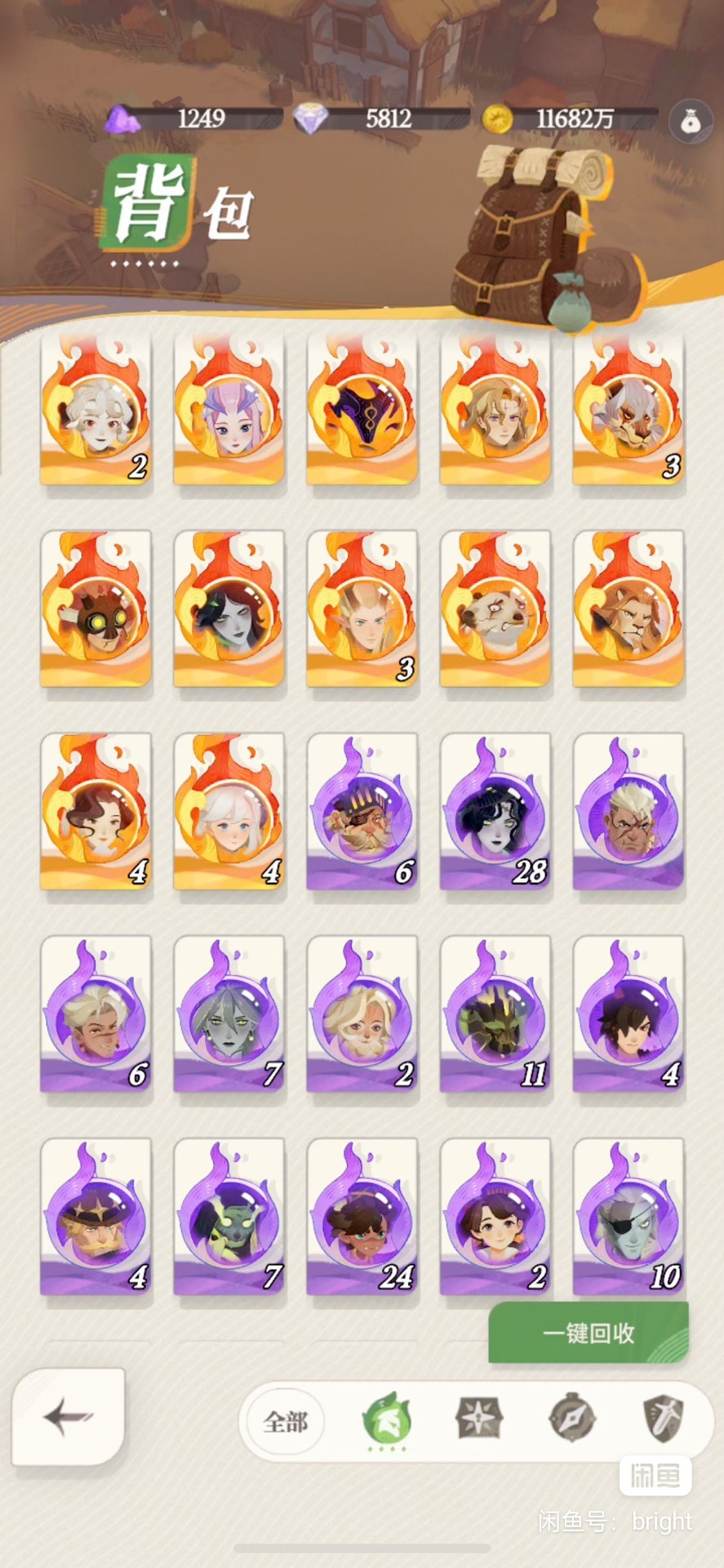Screen dimensions: 724x1568
Task: Switch to the 全部 tab
Action: click(x=286, y=1422)
